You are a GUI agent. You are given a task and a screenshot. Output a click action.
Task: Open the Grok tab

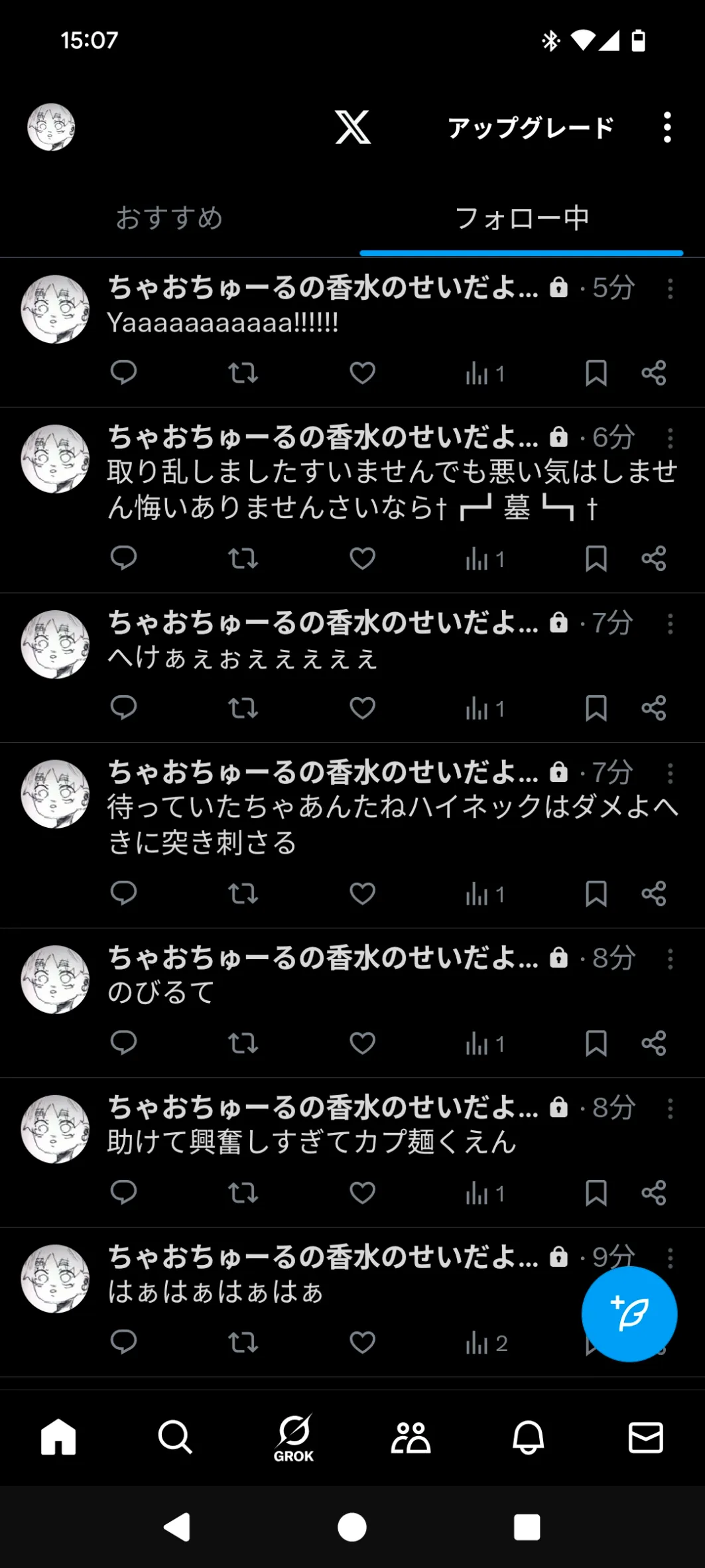click(294, 1438)
